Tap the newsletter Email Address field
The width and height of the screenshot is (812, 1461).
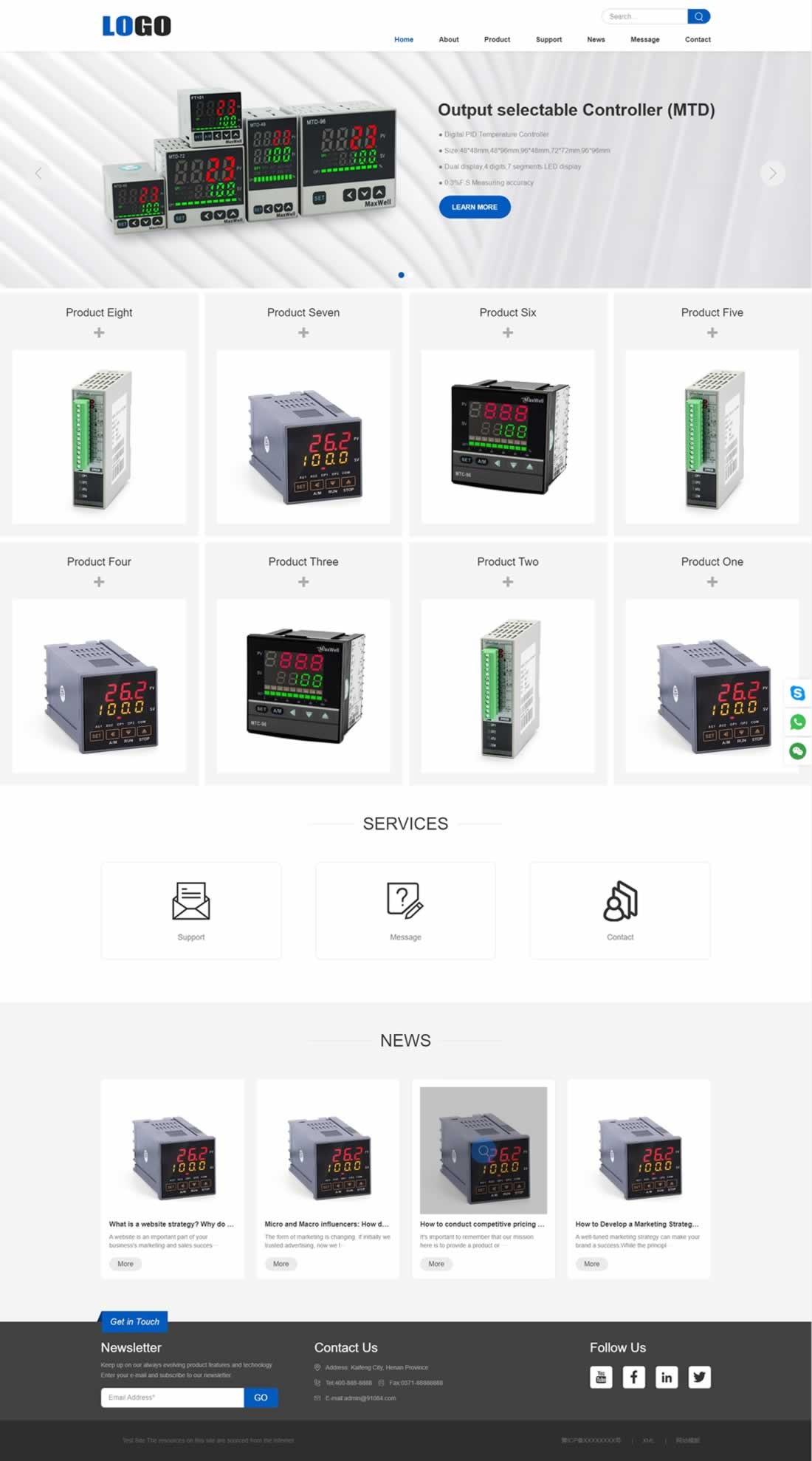[x=172, y=1397]
